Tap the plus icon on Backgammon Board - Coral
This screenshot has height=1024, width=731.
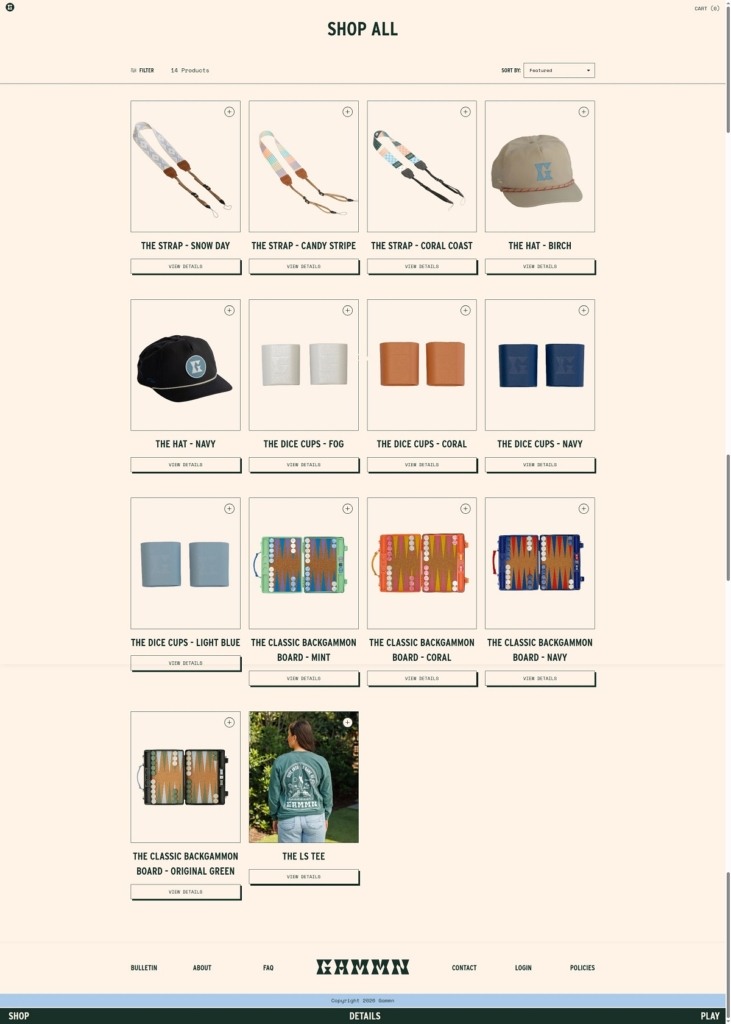coord(465,509)
